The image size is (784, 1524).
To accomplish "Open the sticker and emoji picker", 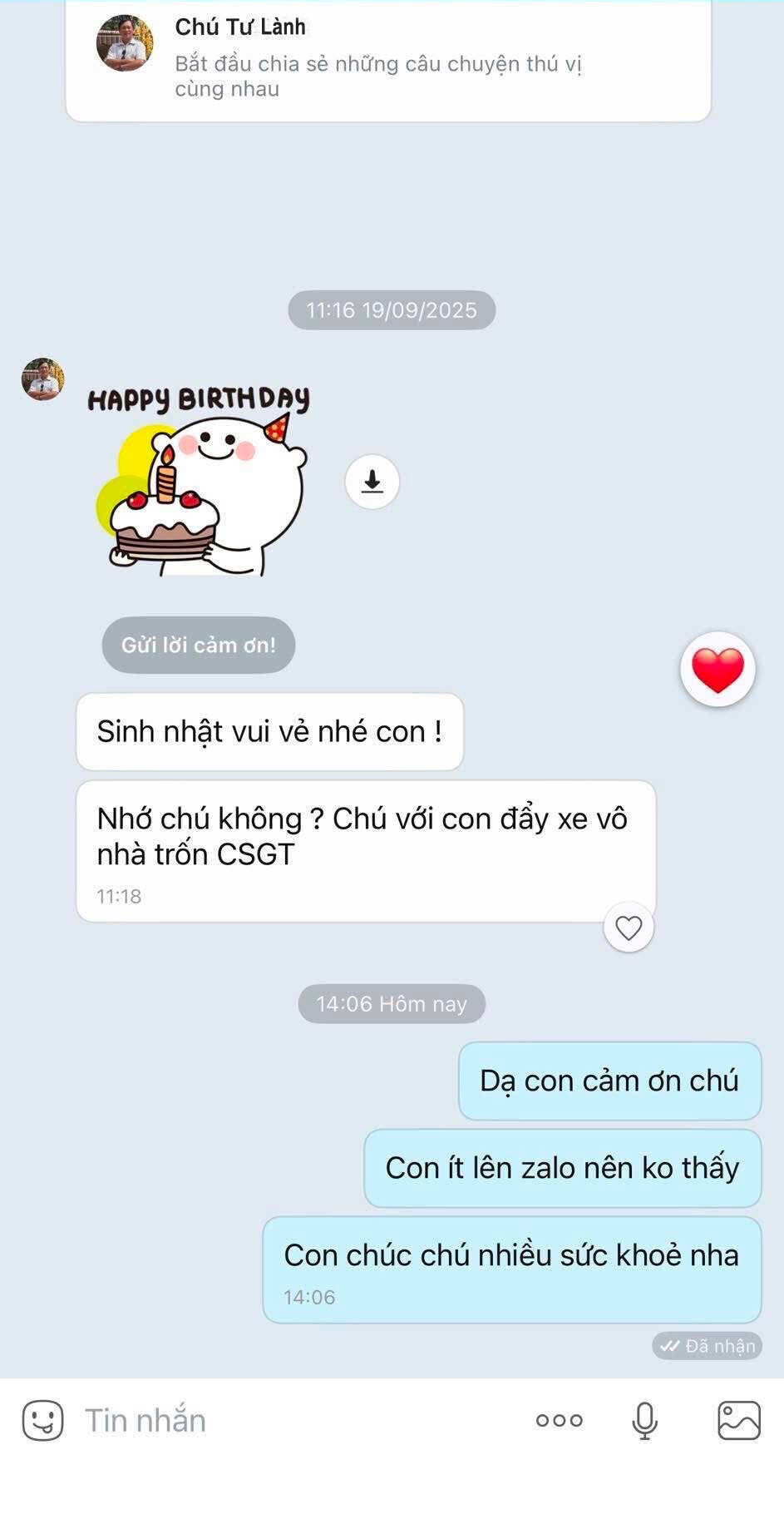I will [x=43, y=1420].
